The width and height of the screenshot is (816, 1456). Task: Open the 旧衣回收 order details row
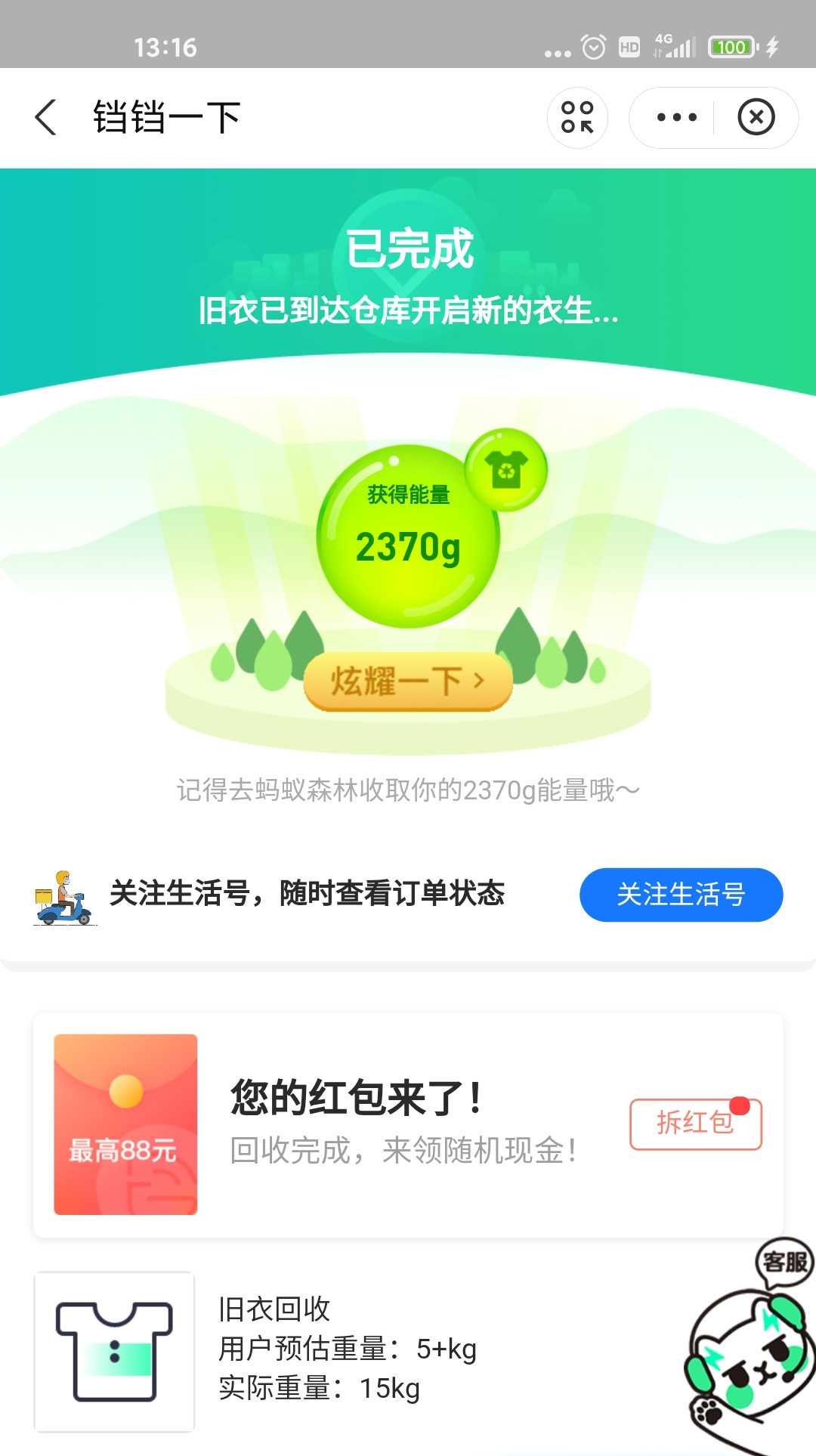348,1349
